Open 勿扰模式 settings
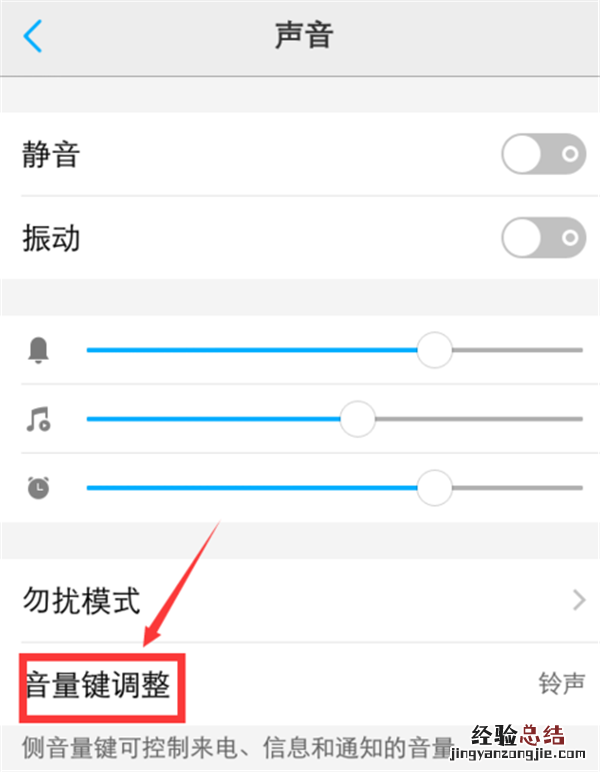 pos(300,600)
